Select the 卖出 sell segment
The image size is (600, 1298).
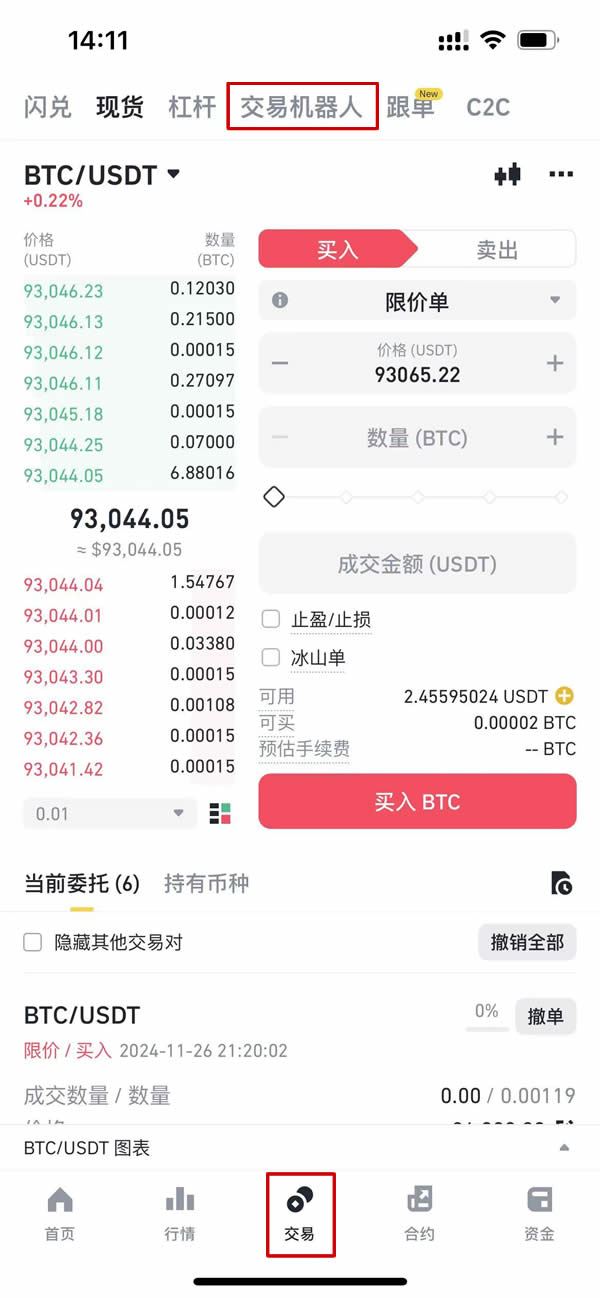pyautogui.click(x=496, y=249)
